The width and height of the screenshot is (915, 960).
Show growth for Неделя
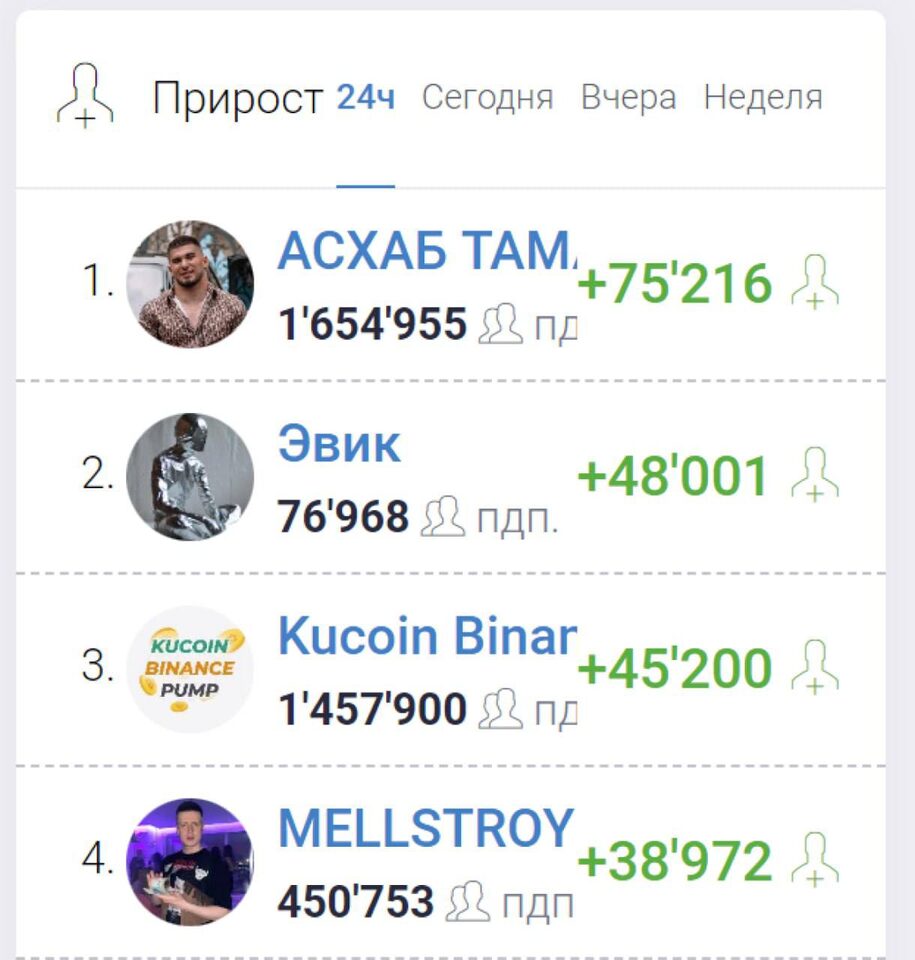pos(763,98)
